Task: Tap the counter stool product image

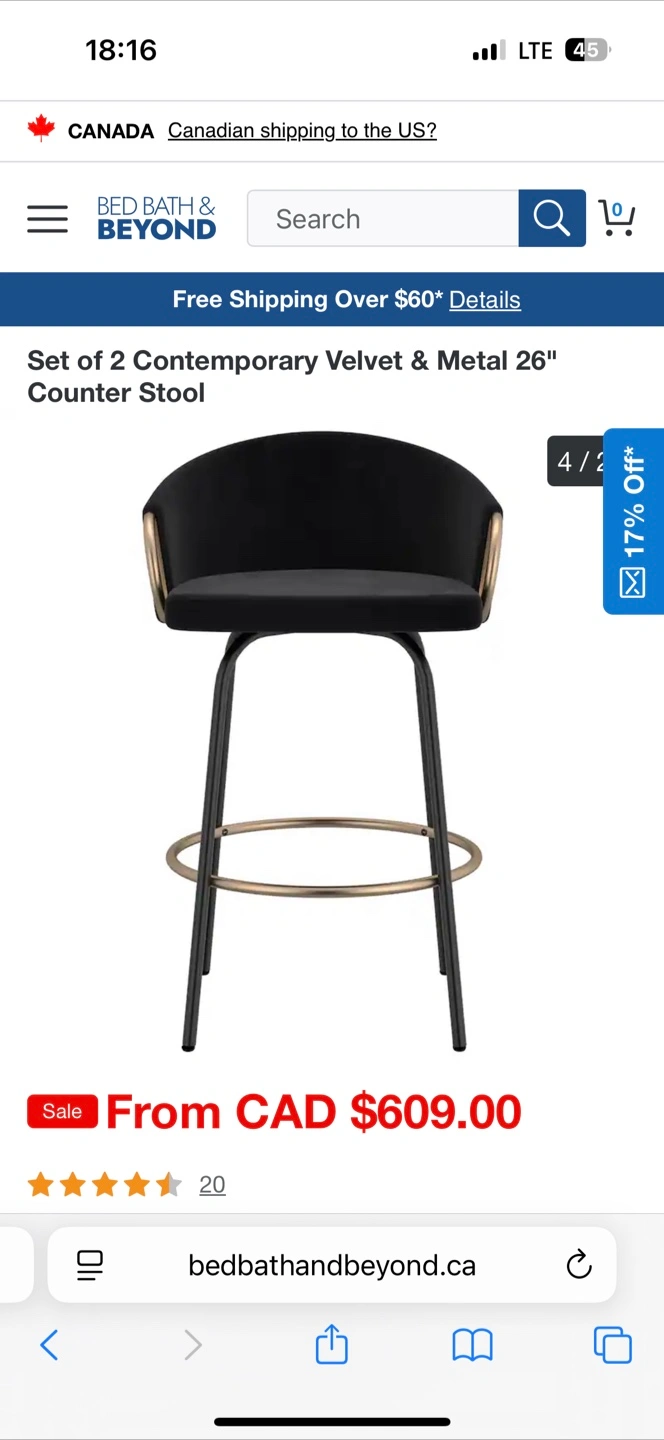Action: [322, 740]
